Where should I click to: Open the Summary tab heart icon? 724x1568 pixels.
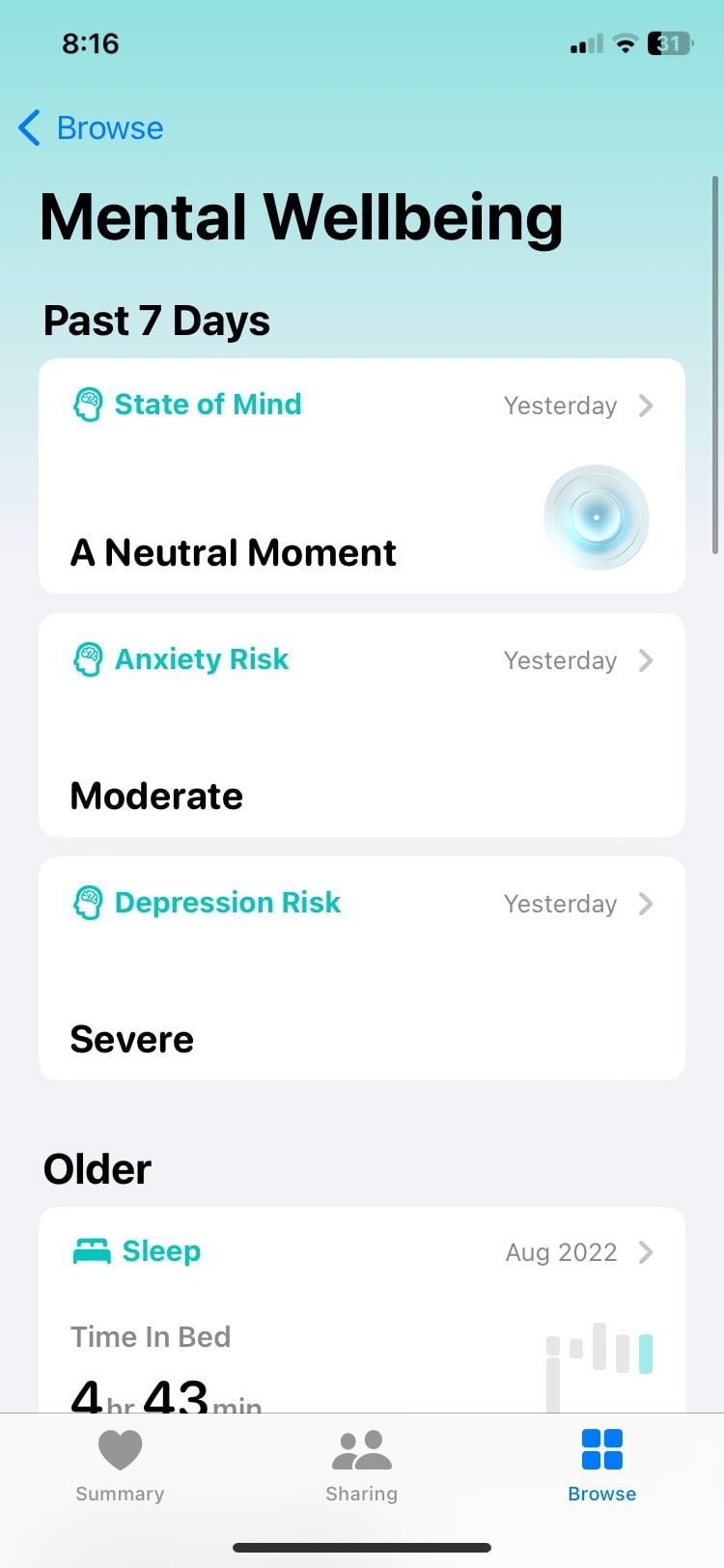pyautogui.click(x=120, y=1448)
